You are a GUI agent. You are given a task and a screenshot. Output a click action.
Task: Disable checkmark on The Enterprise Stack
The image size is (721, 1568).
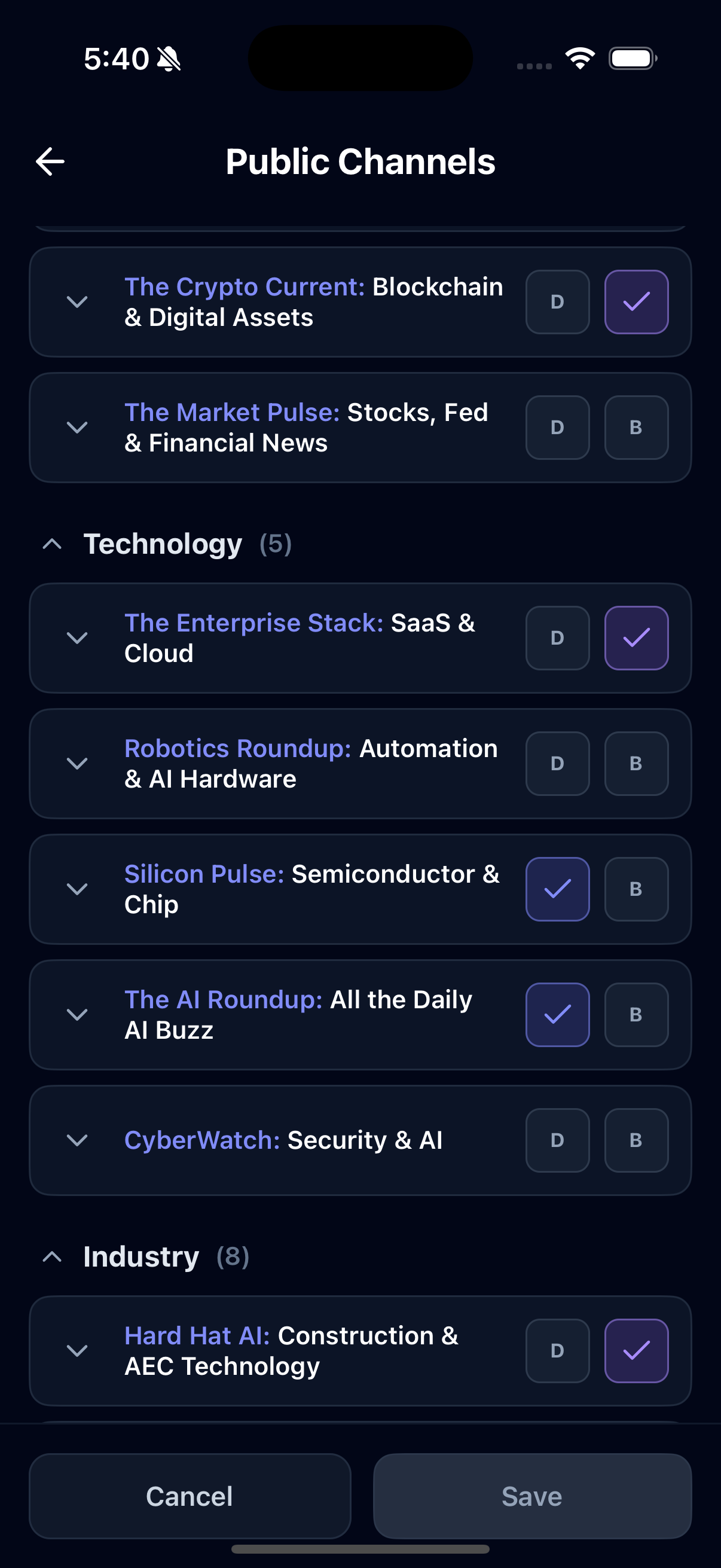(636, 638)
